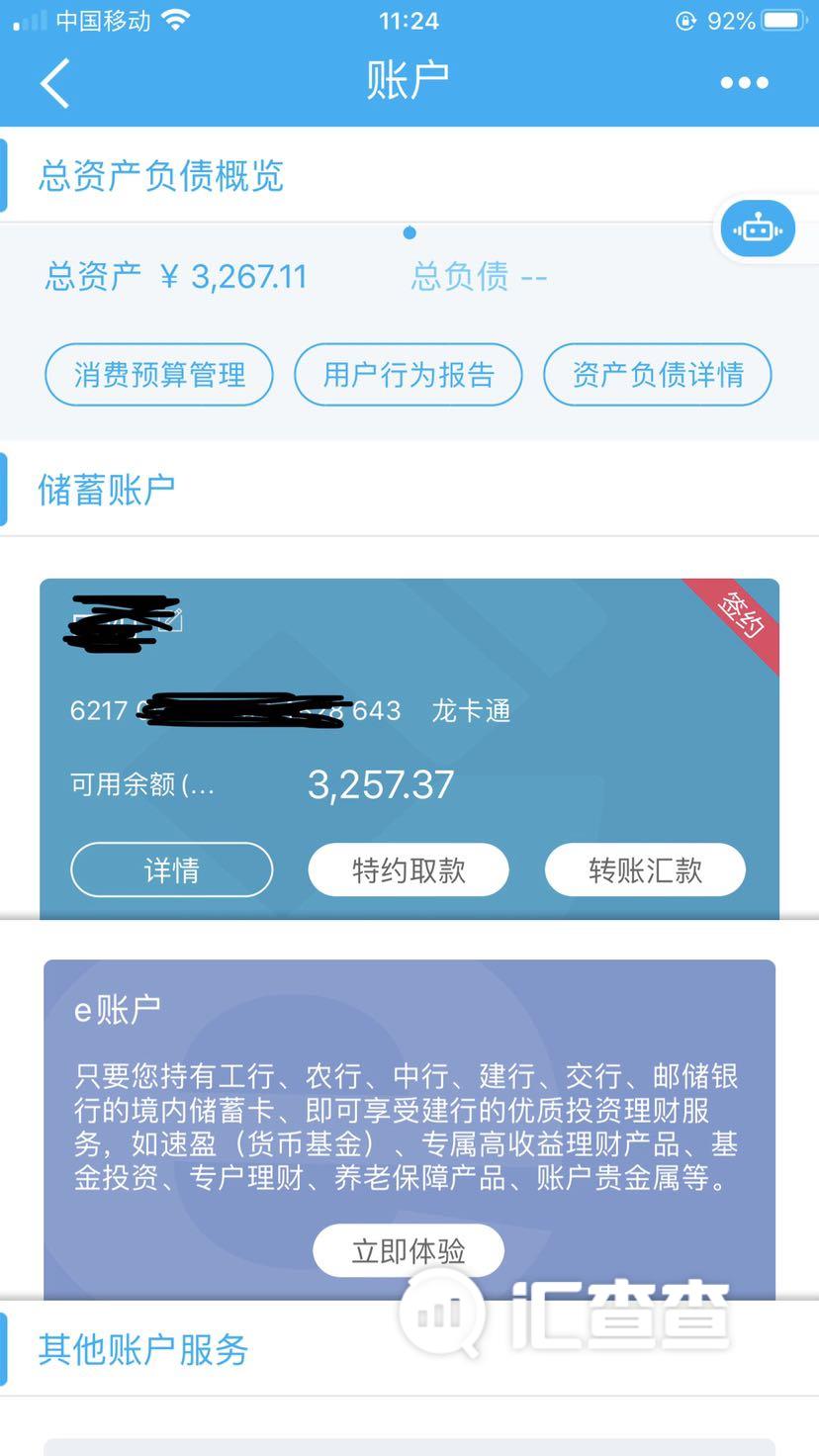
Task: View 用户行为报告
Action: click(409, 375)
